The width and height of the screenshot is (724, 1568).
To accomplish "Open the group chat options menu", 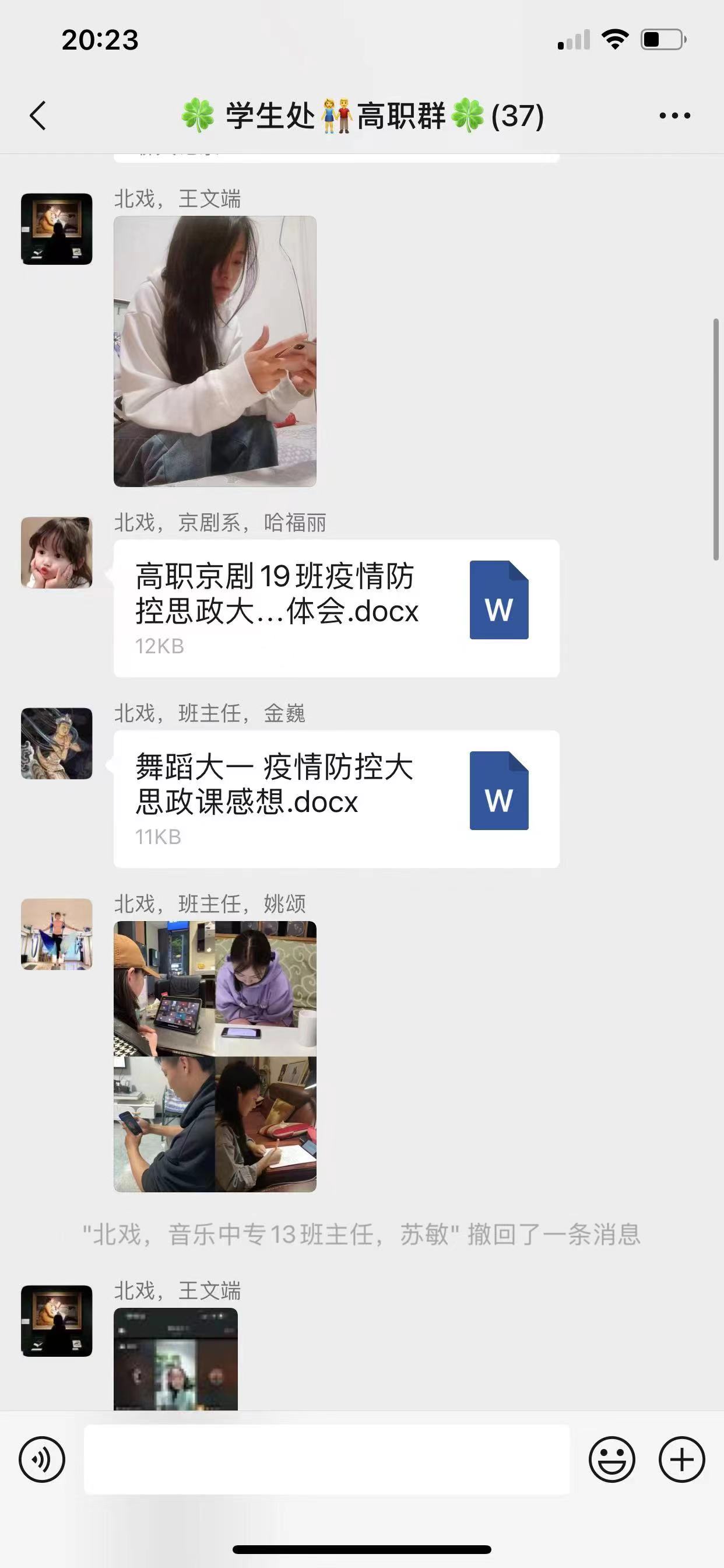I will (674, 115).
